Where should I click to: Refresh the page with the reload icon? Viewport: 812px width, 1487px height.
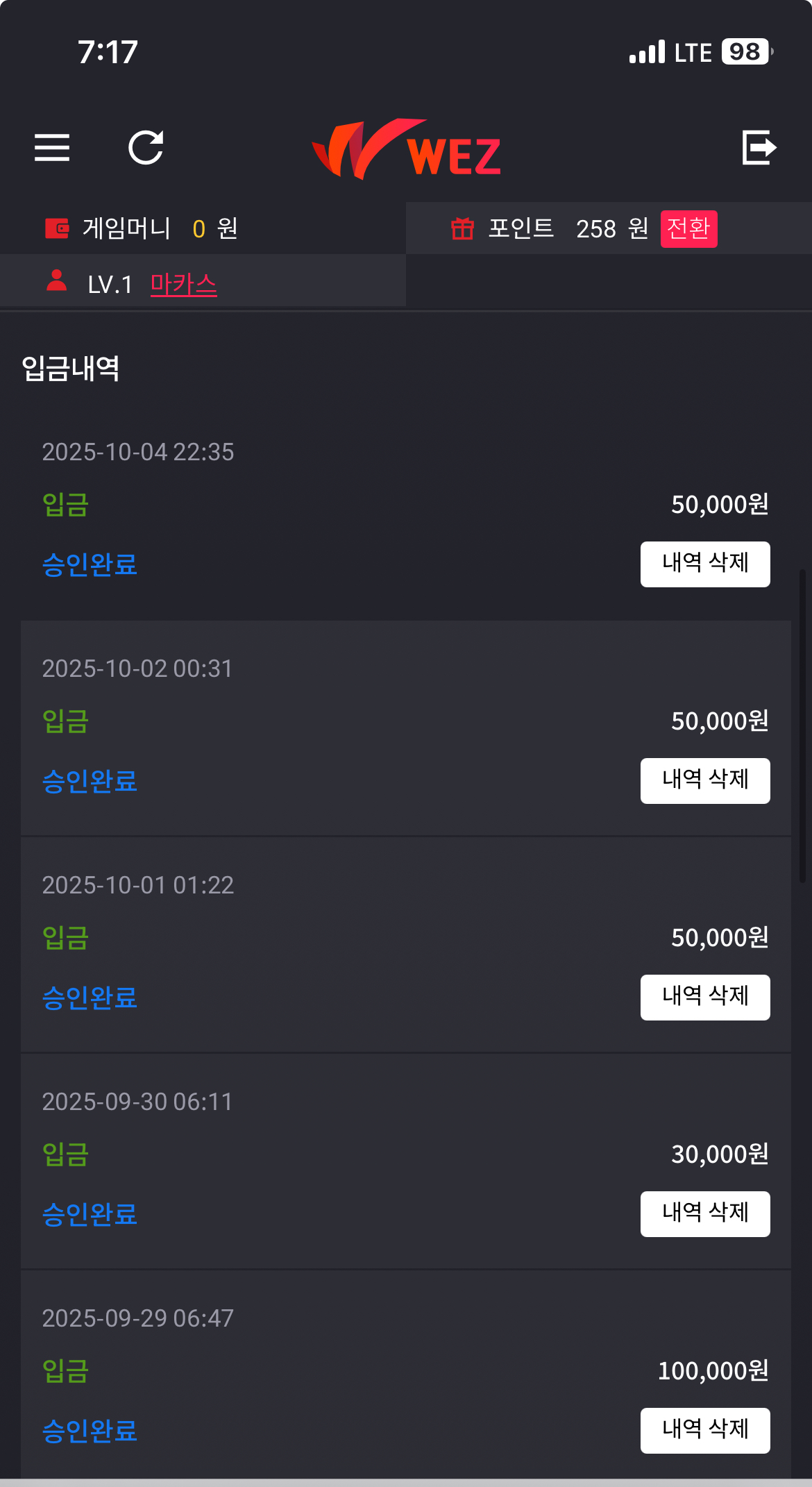146,147
